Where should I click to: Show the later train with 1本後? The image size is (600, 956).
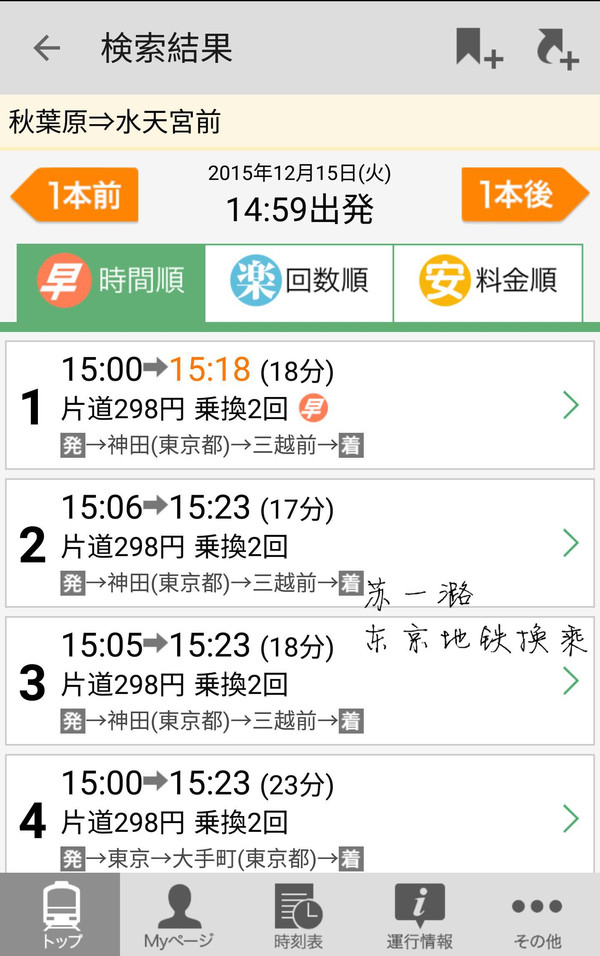pyautogui.click(x=523, y=195)
